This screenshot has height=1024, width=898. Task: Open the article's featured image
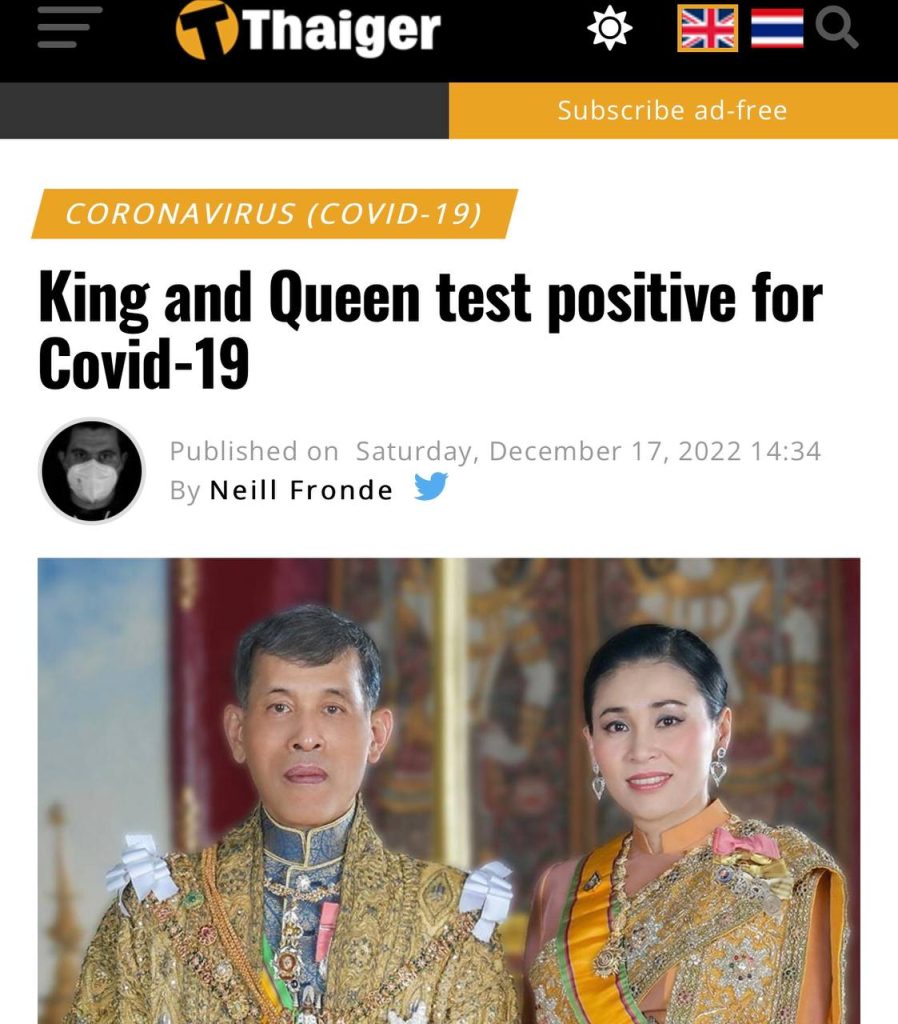click(x=448, y=790)
